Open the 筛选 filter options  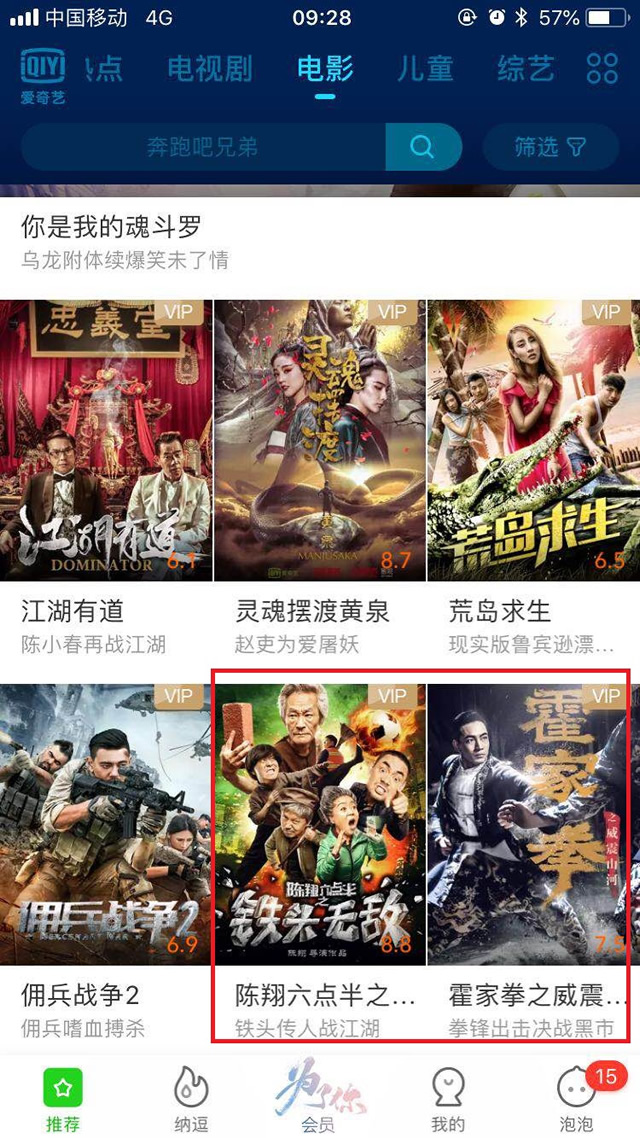pos(550,148)
